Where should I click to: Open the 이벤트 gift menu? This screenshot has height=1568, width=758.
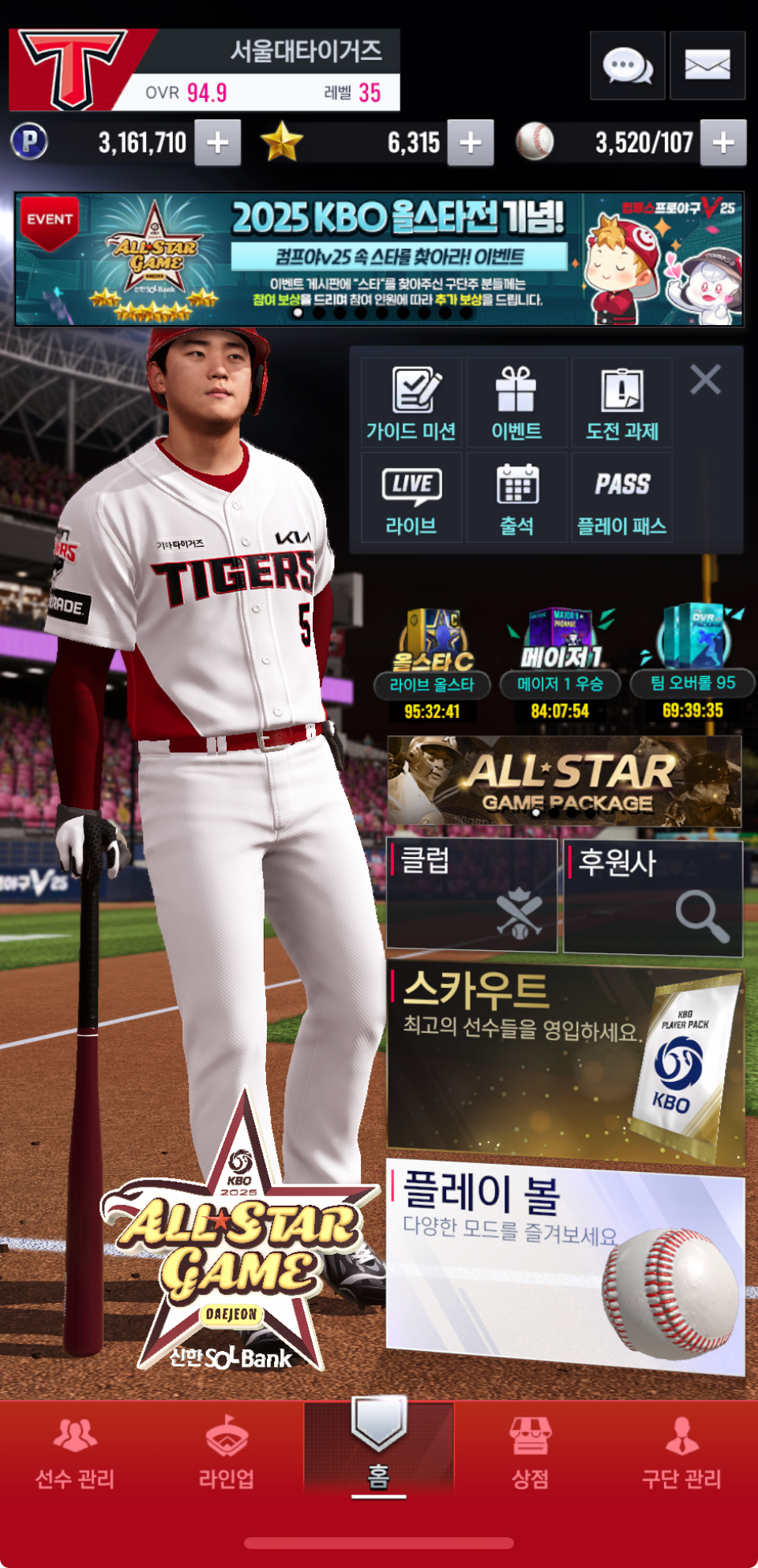coord(516,402)
